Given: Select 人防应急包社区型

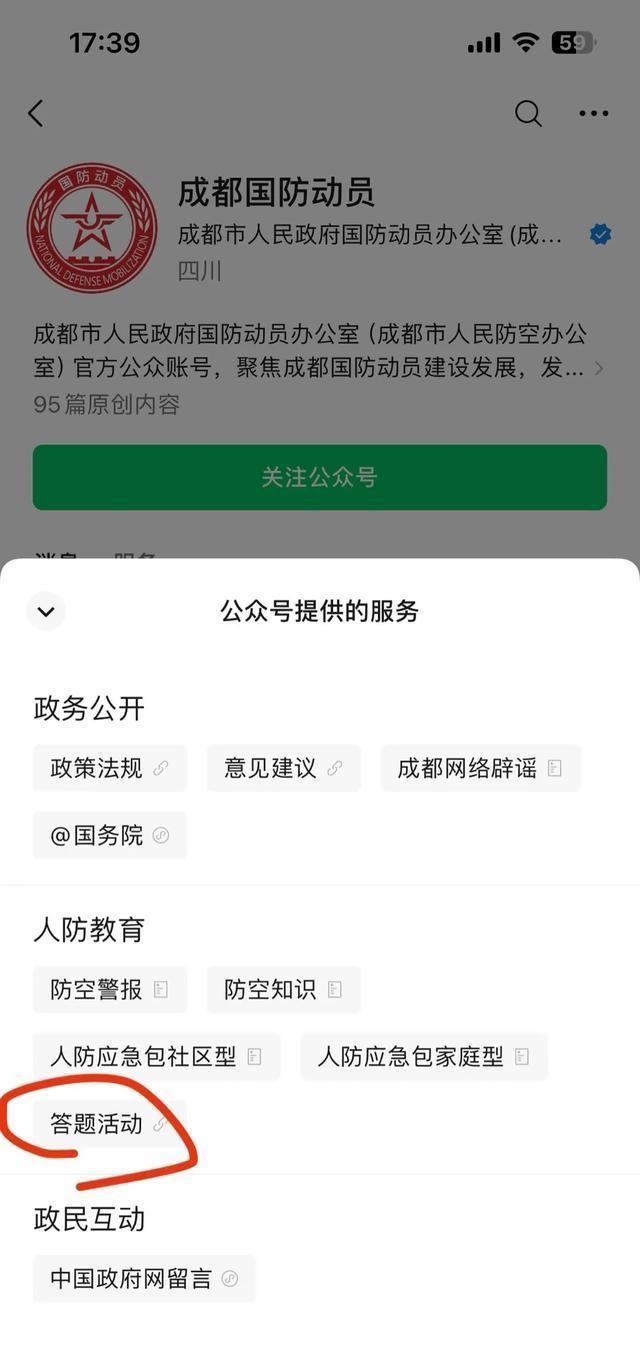Looking at the screenshot, I should 156,1056.
